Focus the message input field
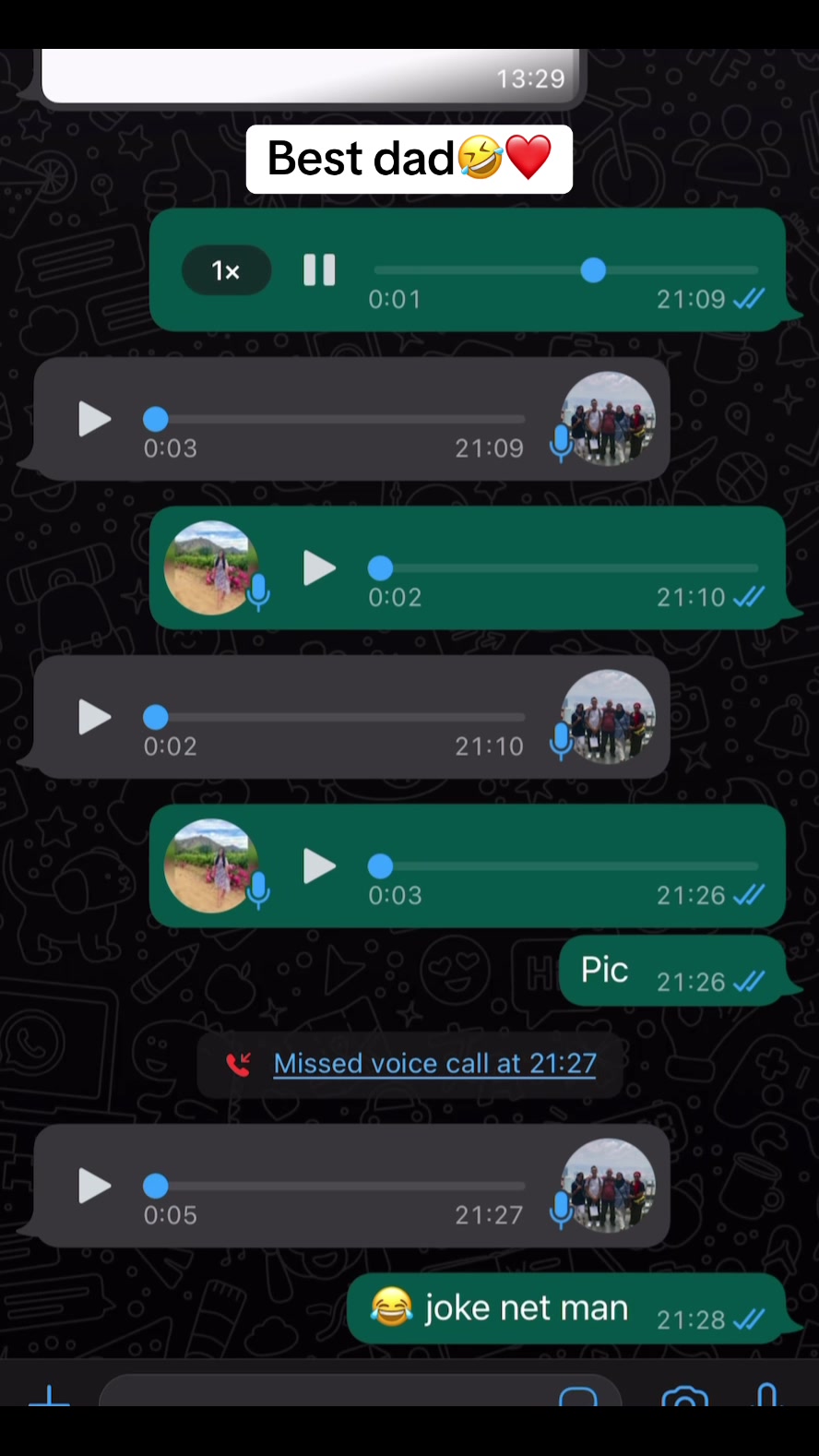 click(x=323, y=1393)
